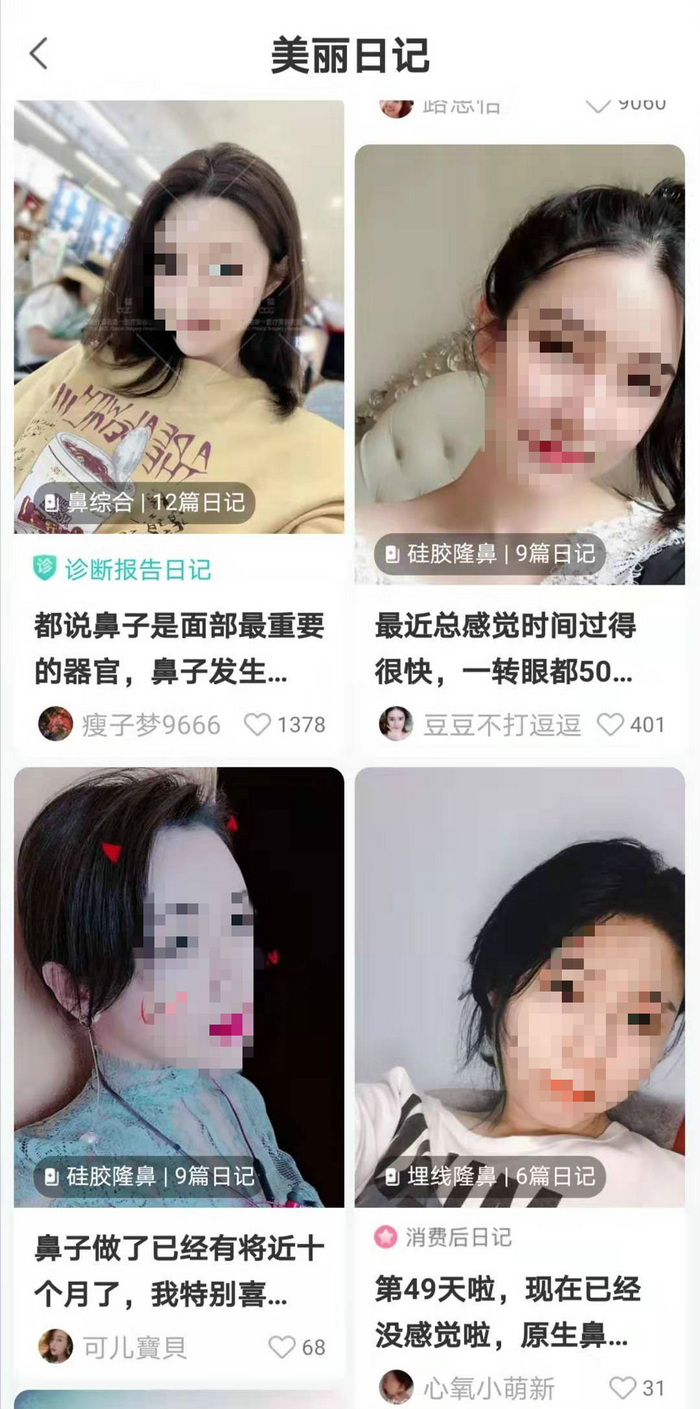View 豆豆不打逗逗's profile
Viewport: 700px width, 1409px height.
396,723
